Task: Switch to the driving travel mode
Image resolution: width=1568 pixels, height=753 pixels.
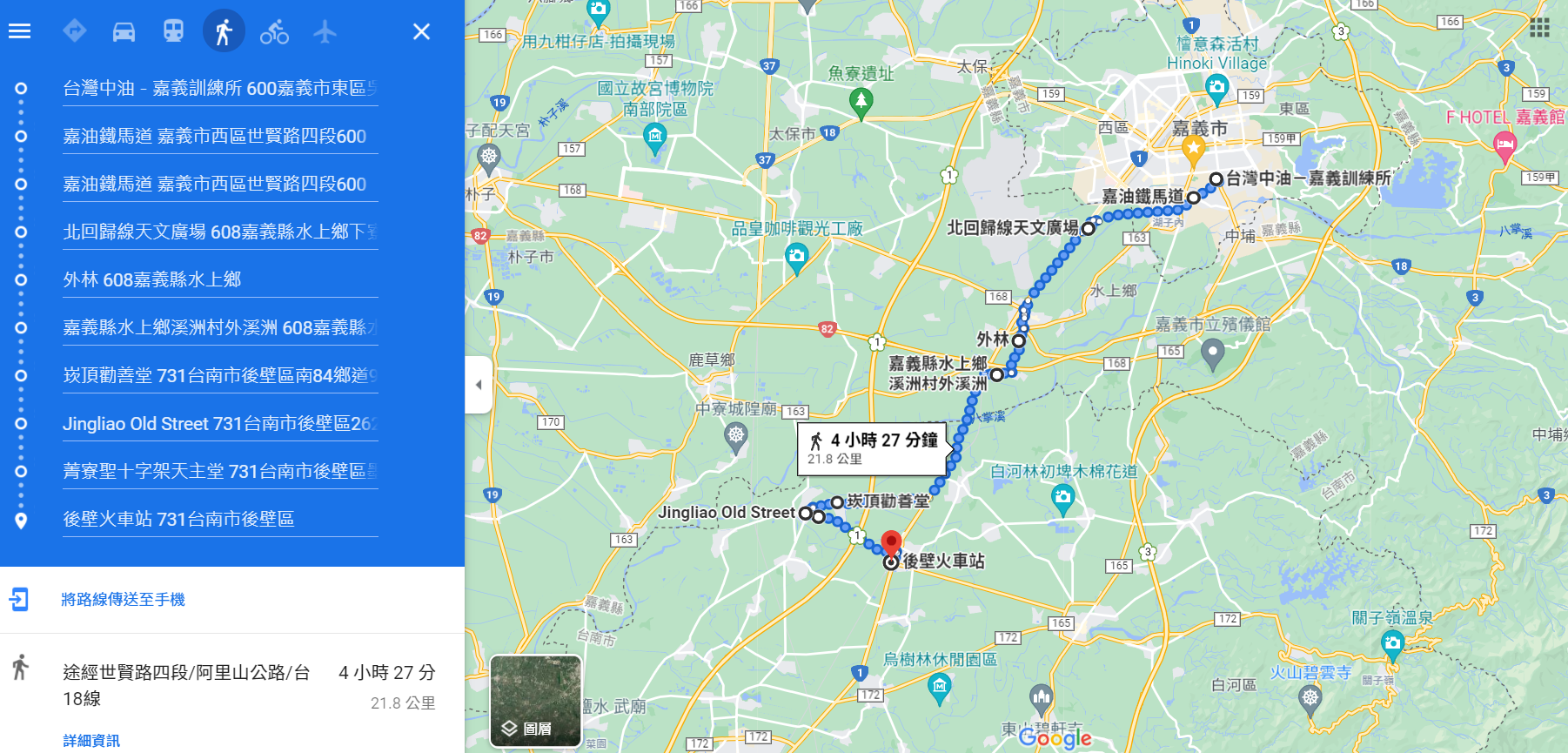Action: [x=124, y=32]
